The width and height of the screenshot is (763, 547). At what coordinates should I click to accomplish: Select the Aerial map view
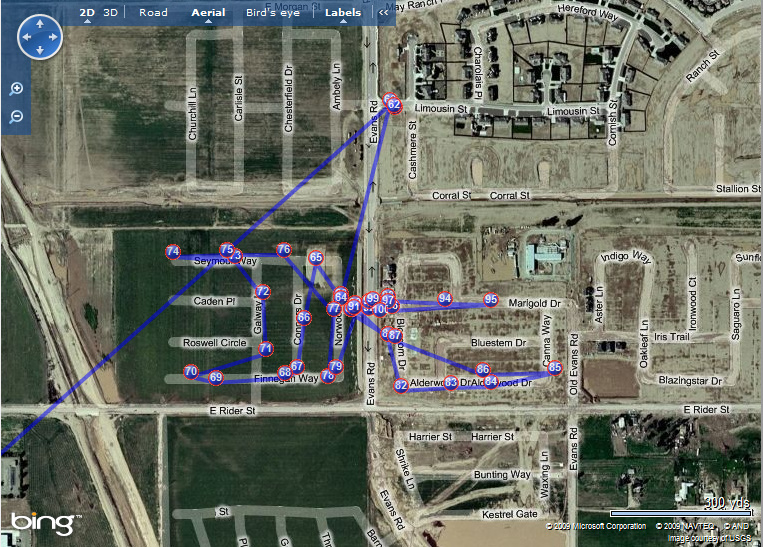point(208,13)
